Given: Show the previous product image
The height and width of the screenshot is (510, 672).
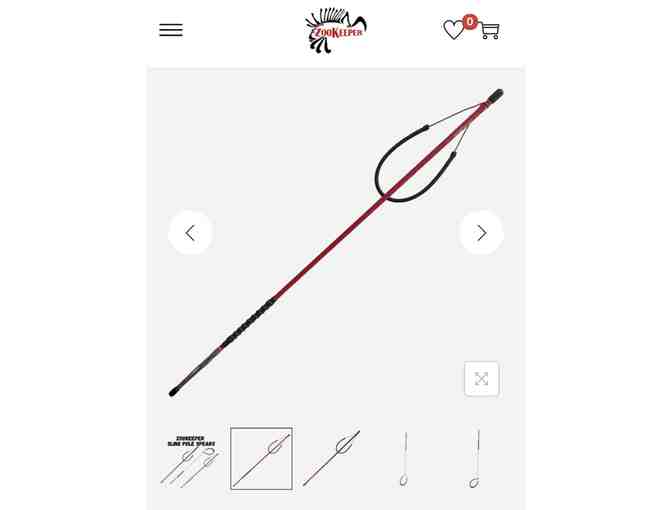Looking at the screenshot, I should [x=190, y=233].
